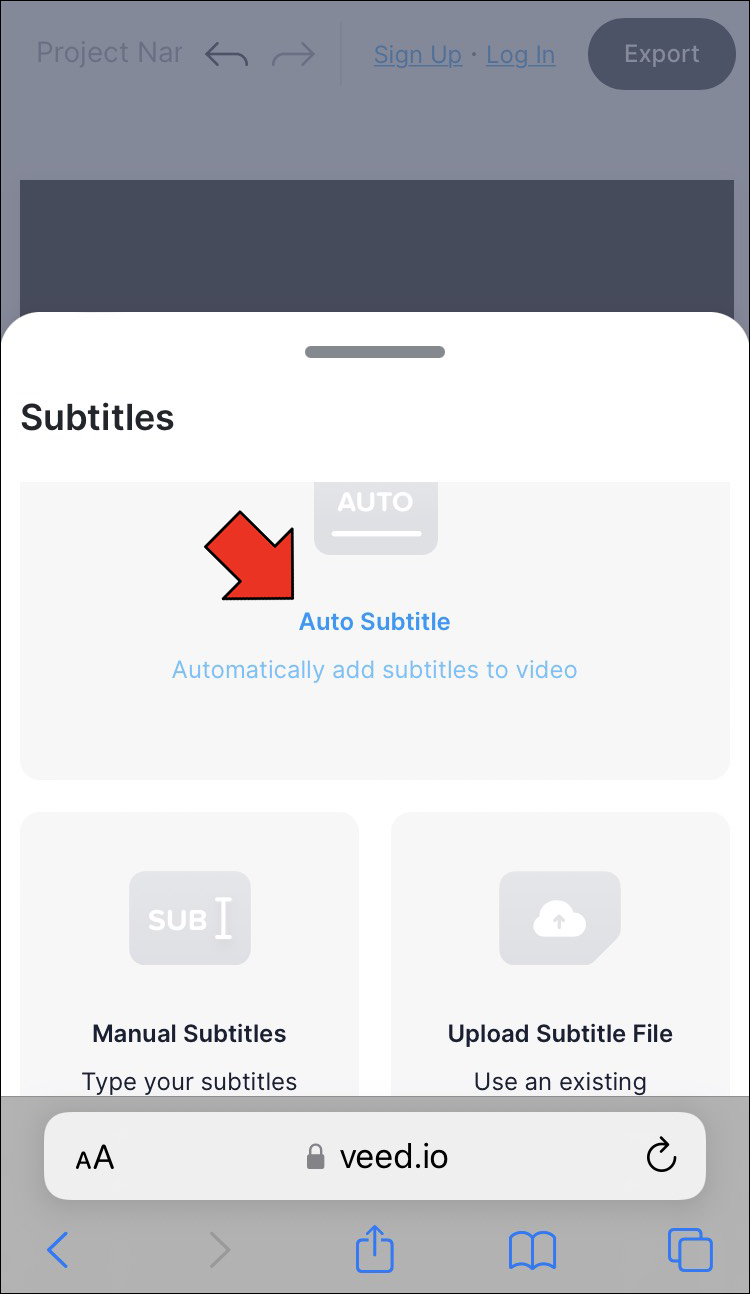
Task: Show Safari bookmarks
Action: point(532,1250)
